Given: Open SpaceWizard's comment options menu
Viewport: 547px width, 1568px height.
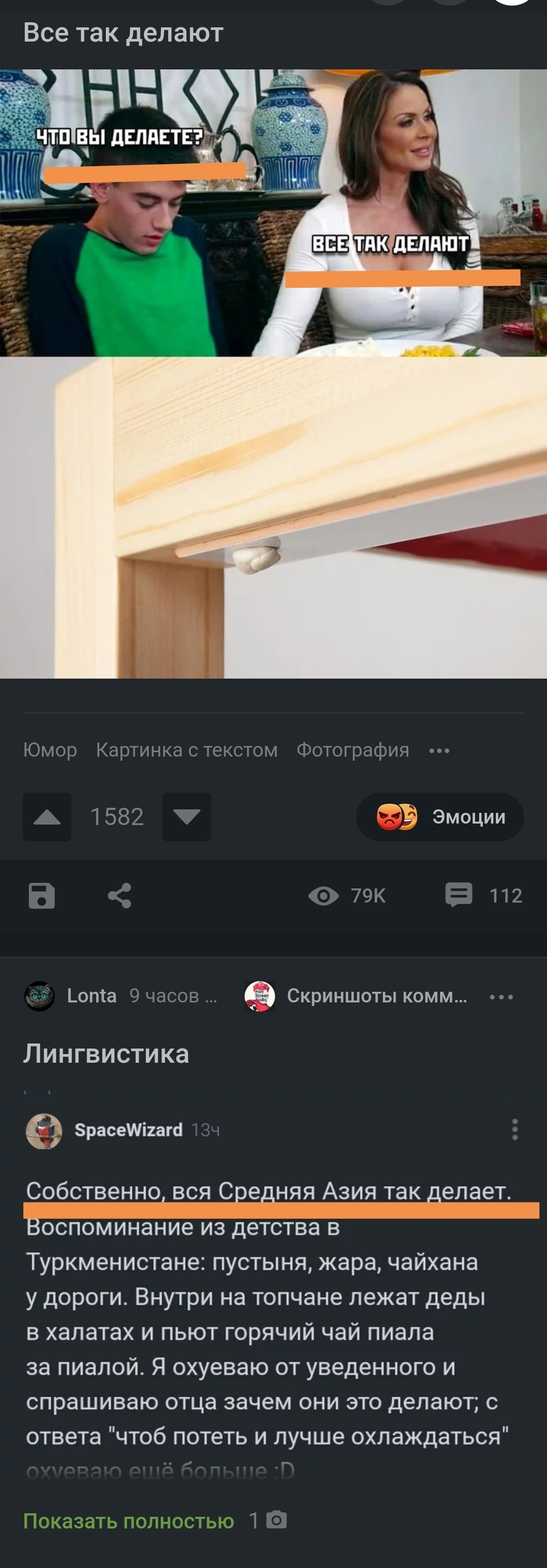Looking at the screenshot, I should 515,1129.
